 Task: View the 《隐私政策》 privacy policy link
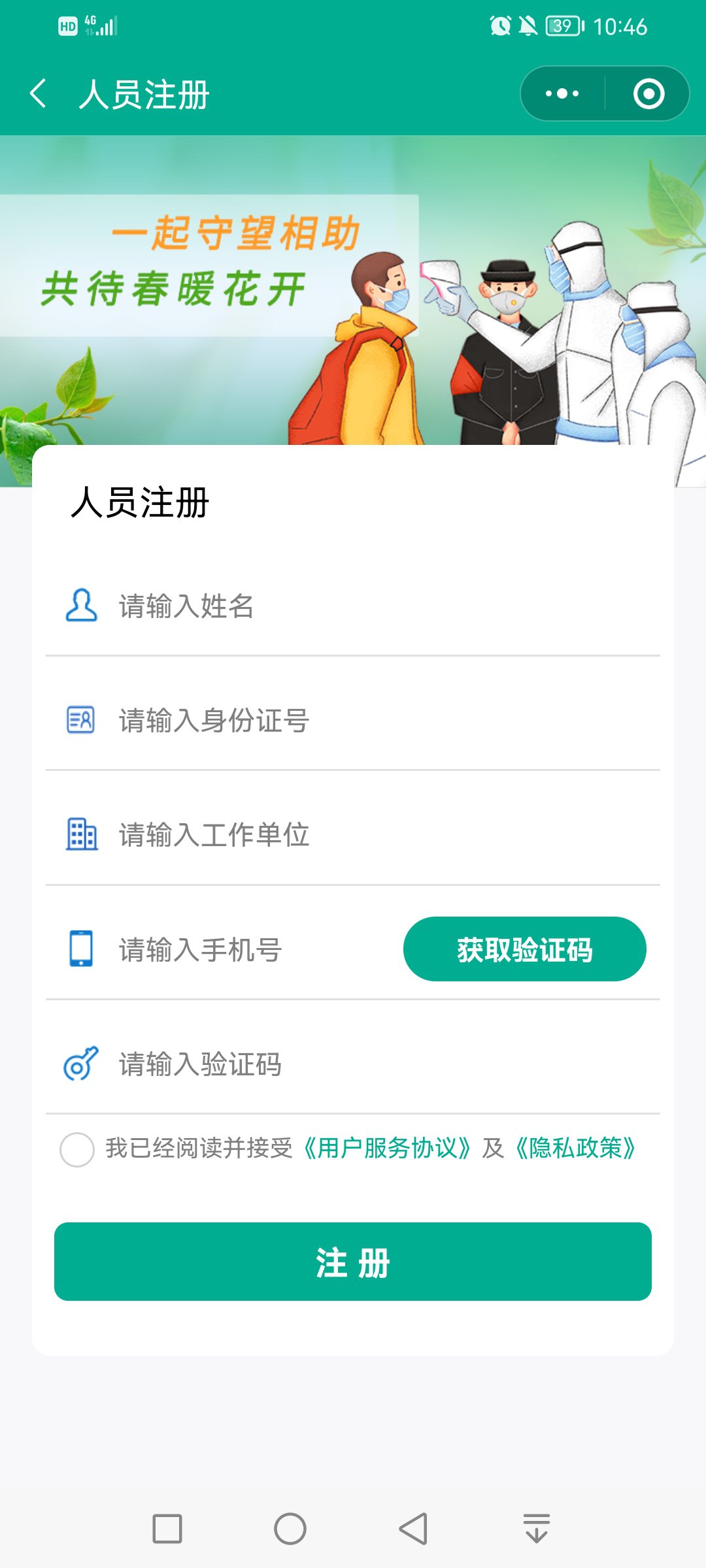click(x=575, y=1148)
